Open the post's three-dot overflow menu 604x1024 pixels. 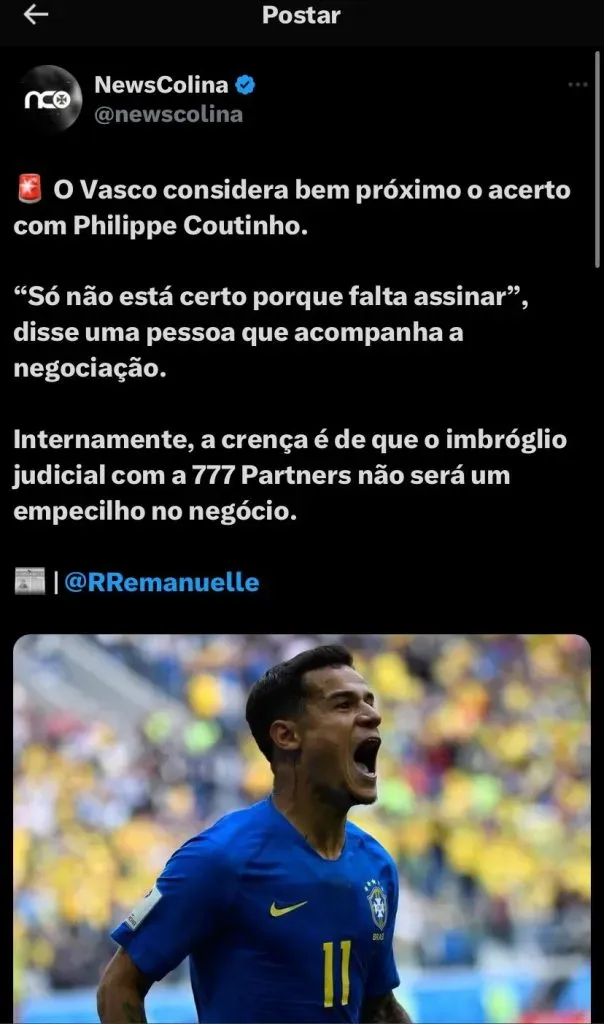point(577,86)
